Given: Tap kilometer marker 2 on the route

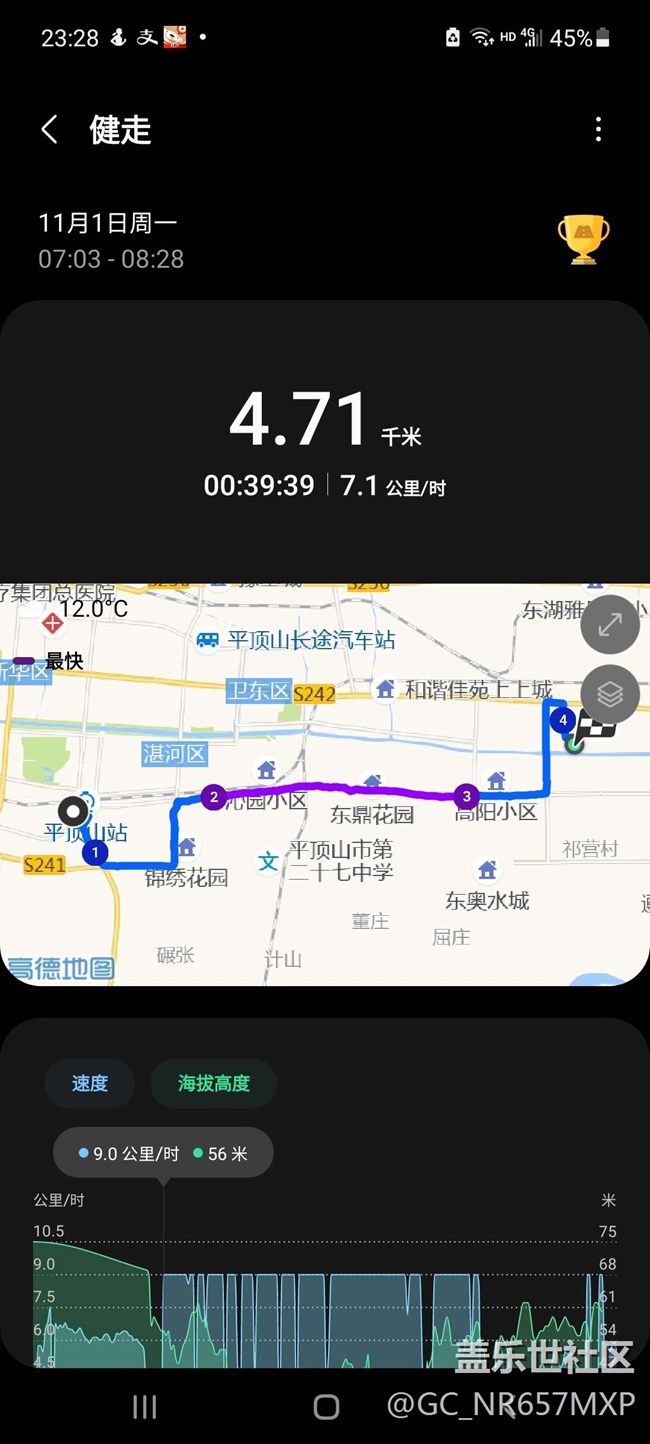Looking at the screenshot, I should (213, 797).
